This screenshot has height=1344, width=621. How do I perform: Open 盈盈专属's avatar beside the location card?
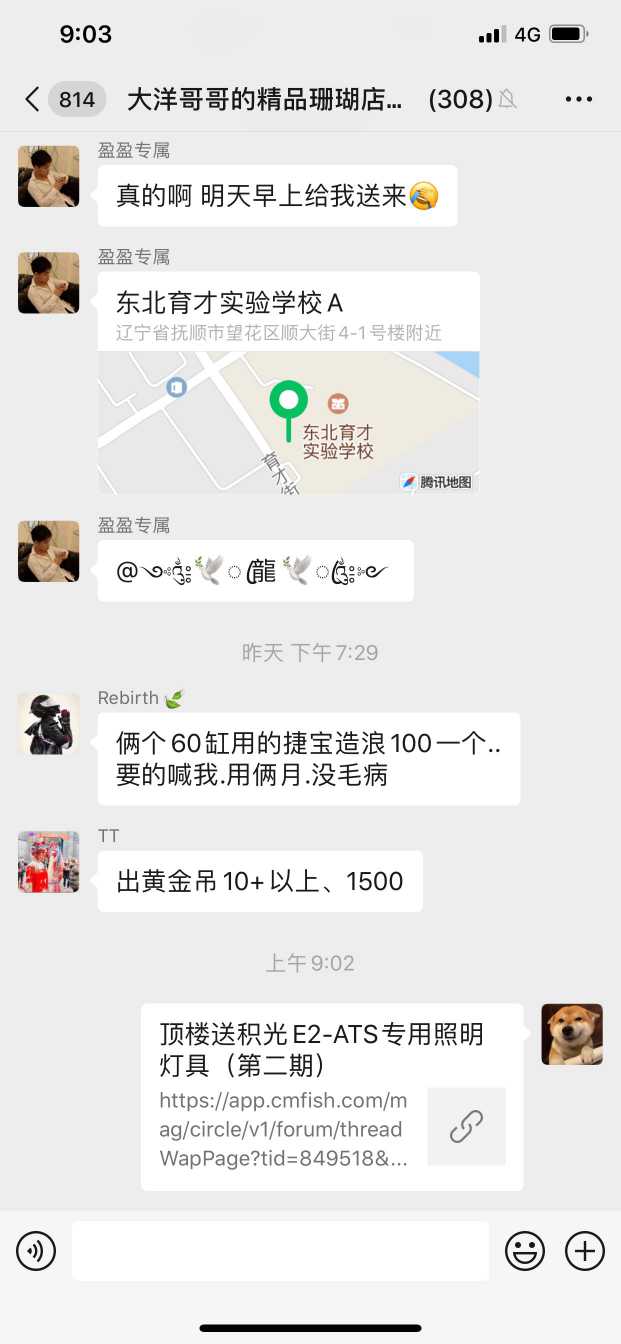(48, 283)
